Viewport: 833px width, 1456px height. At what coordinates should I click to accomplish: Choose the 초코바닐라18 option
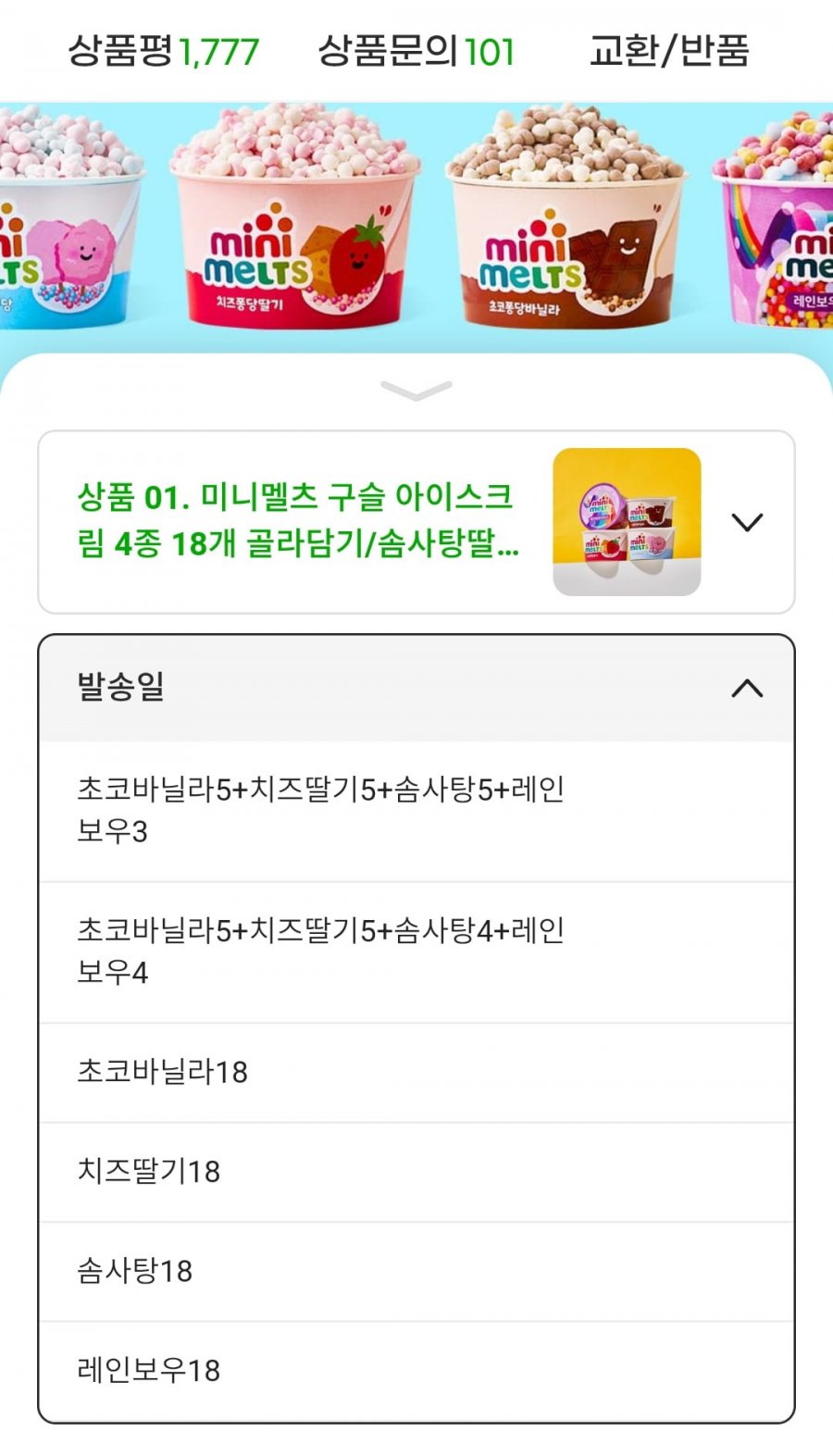coord(416,1072)
